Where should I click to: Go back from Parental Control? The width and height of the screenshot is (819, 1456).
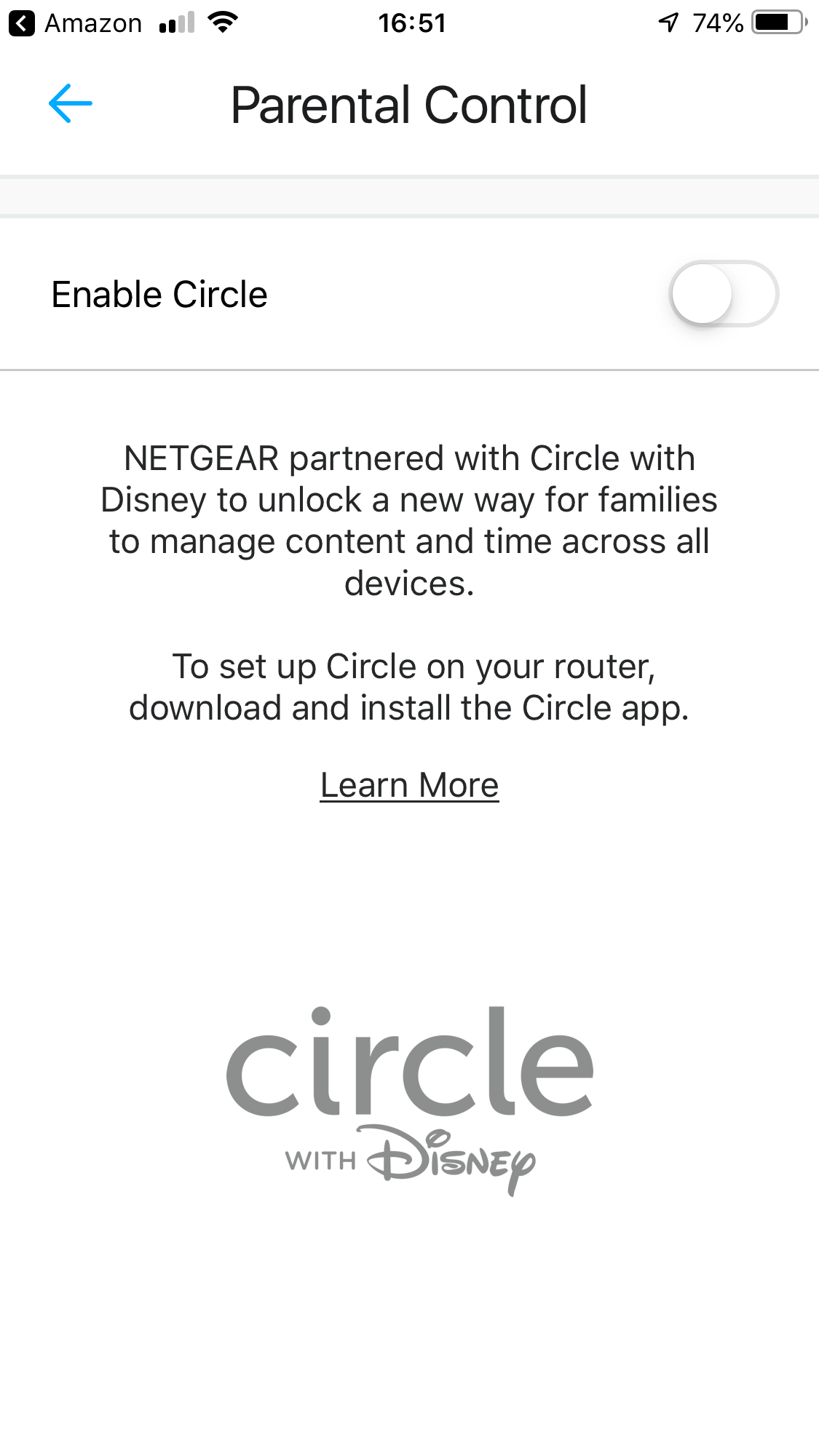71,104
